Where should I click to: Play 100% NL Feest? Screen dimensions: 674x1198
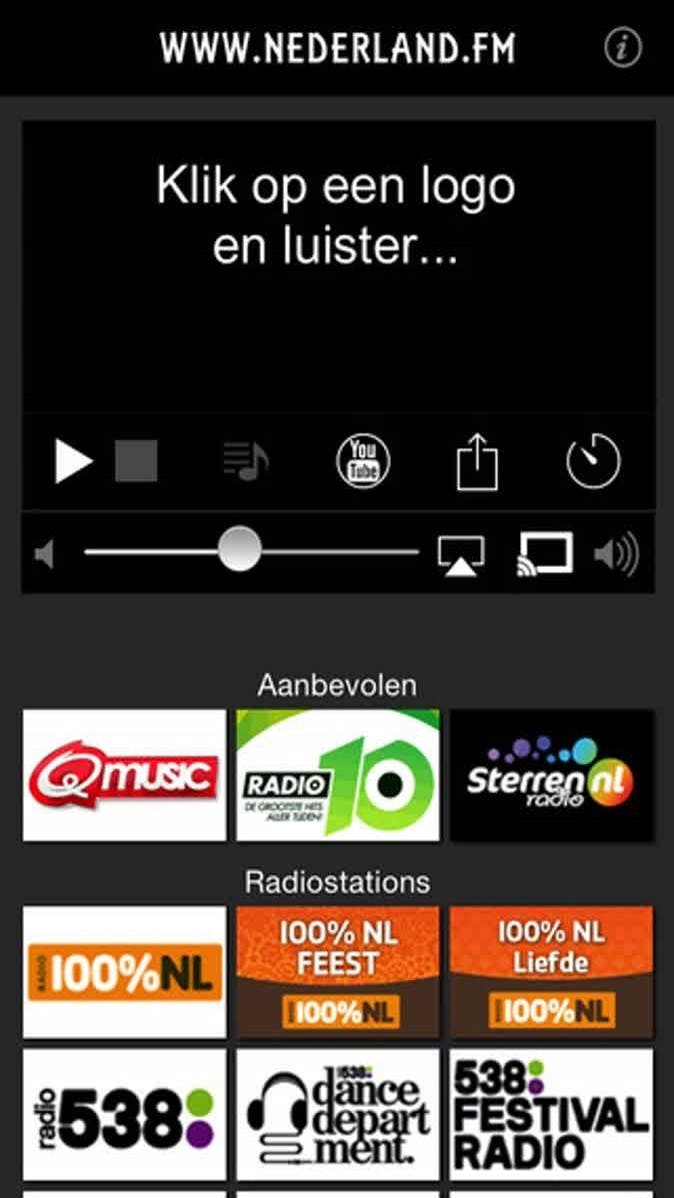[x=338, y=972]
